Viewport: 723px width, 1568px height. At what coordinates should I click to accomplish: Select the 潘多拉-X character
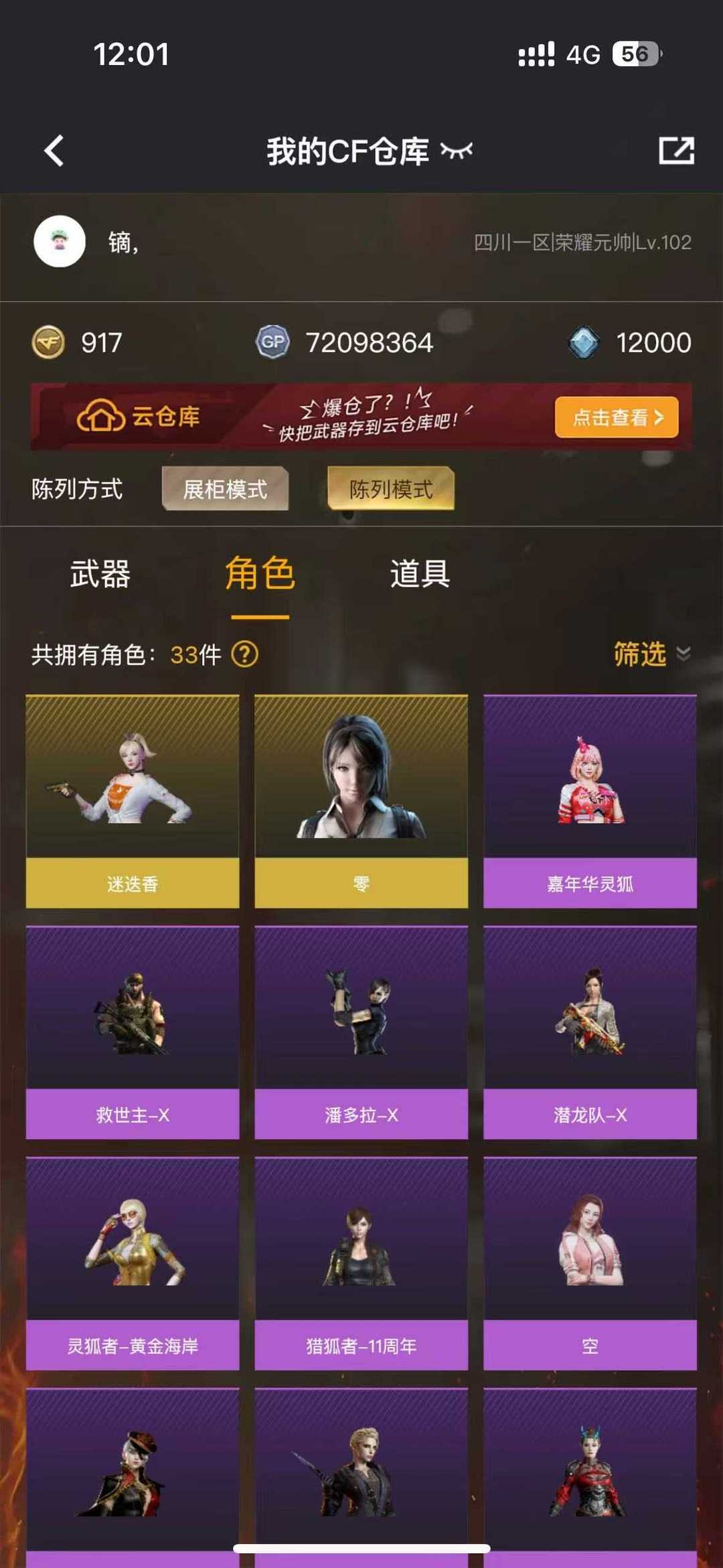click(361, 1032)
